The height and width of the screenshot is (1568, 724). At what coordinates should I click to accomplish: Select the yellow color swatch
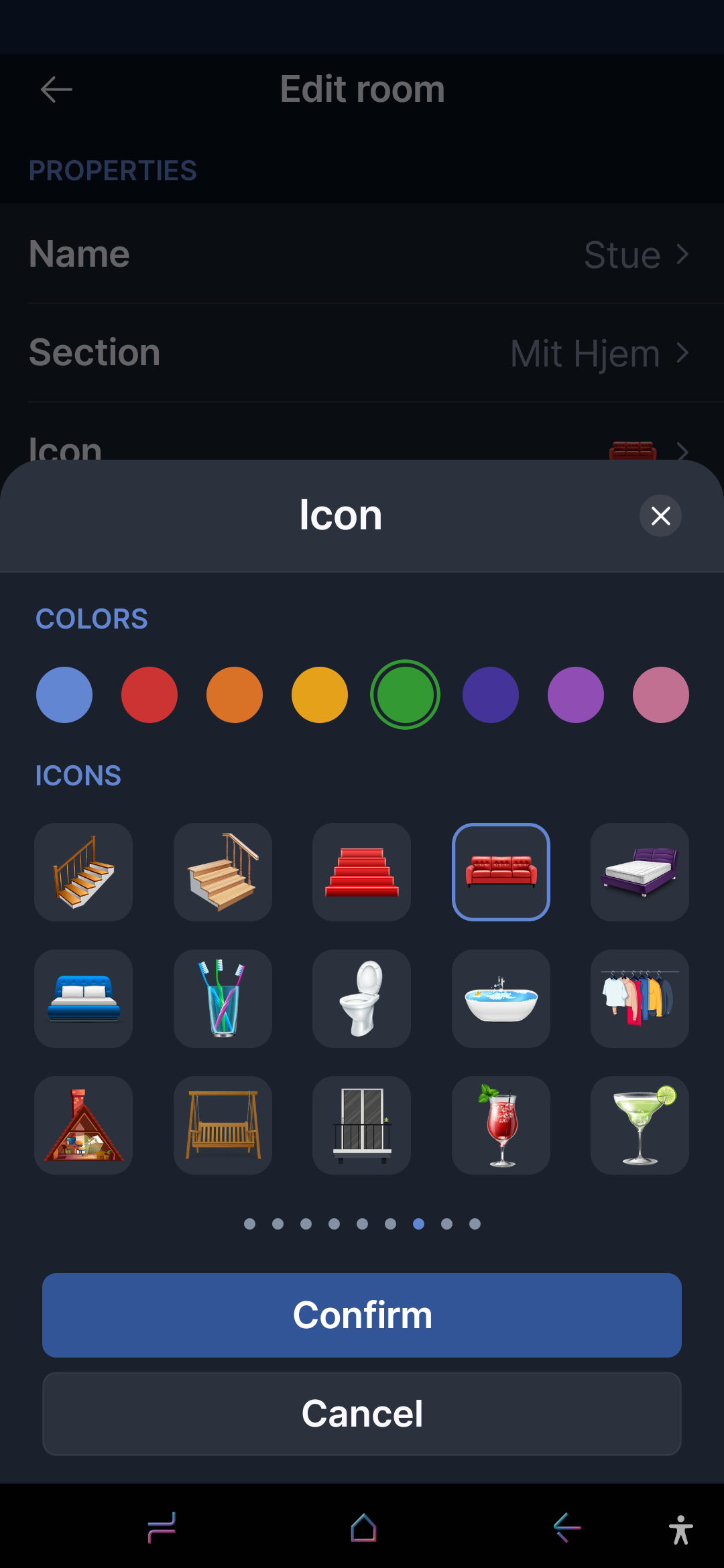(x=320, y=695)
